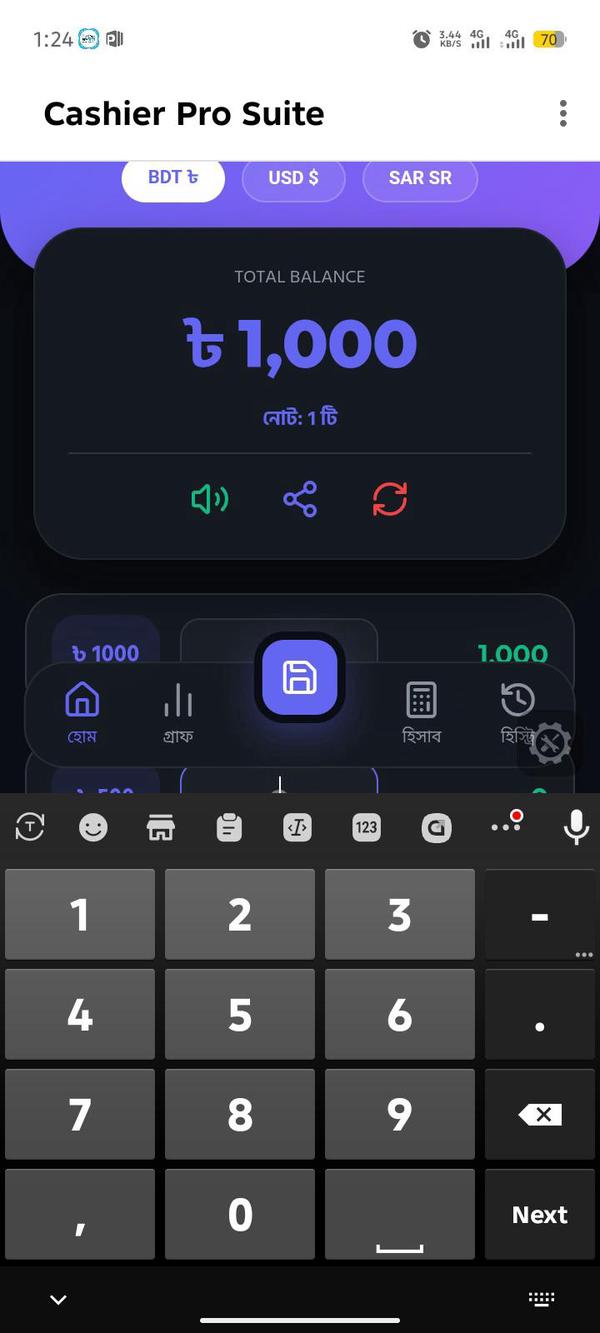
Task: Tap the floating tools gear icon
Action: (x=550, y=743)
